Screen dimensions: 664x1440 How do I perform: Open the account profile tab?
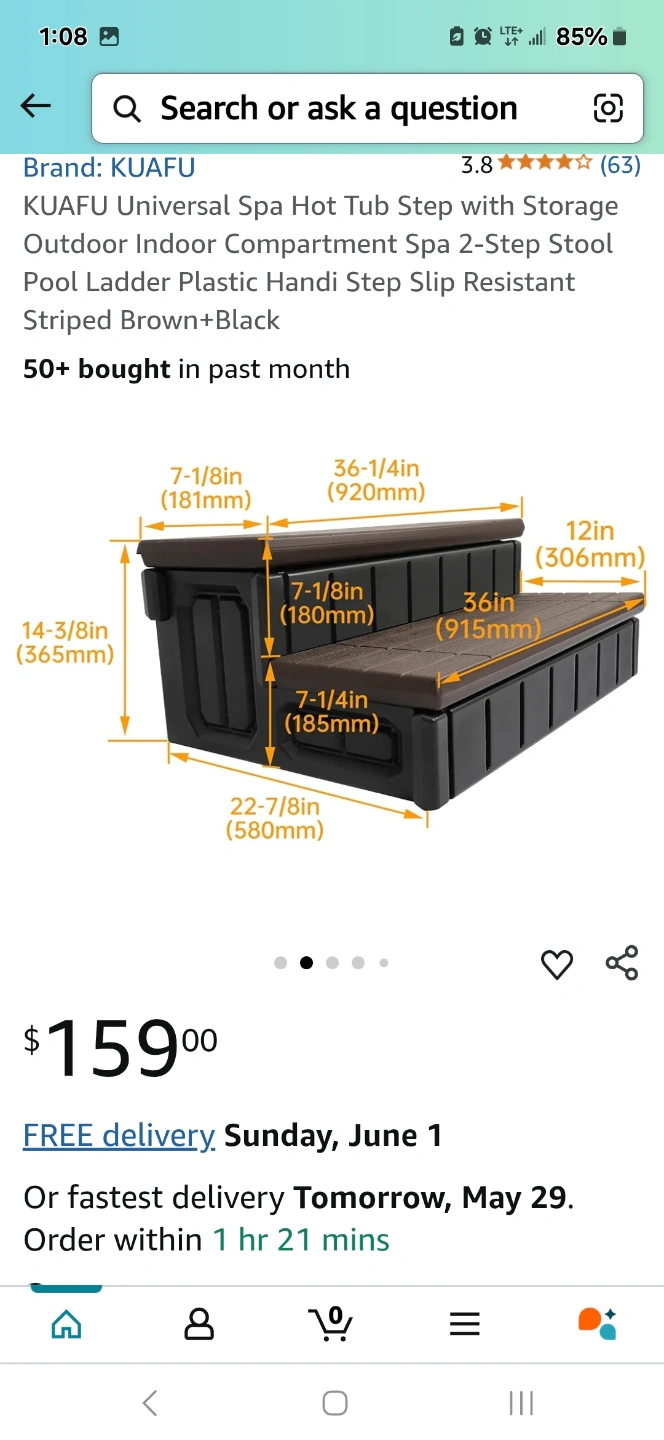point(199,1324)
